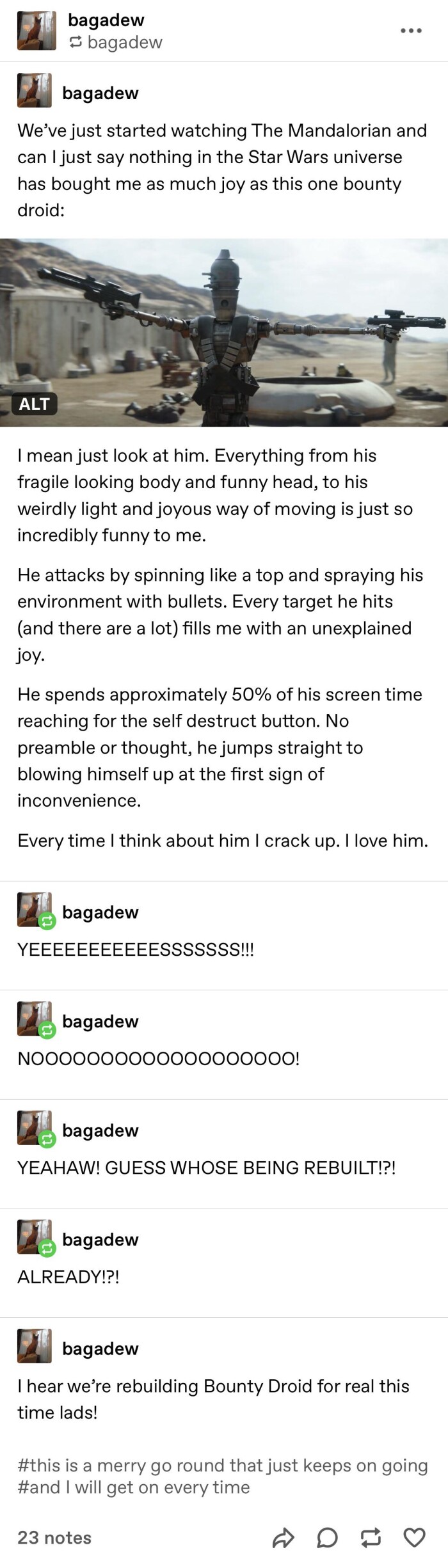Viewport: 448px width, 1568px height.
Task: View the 23 notes
Action: [54, 1538]
